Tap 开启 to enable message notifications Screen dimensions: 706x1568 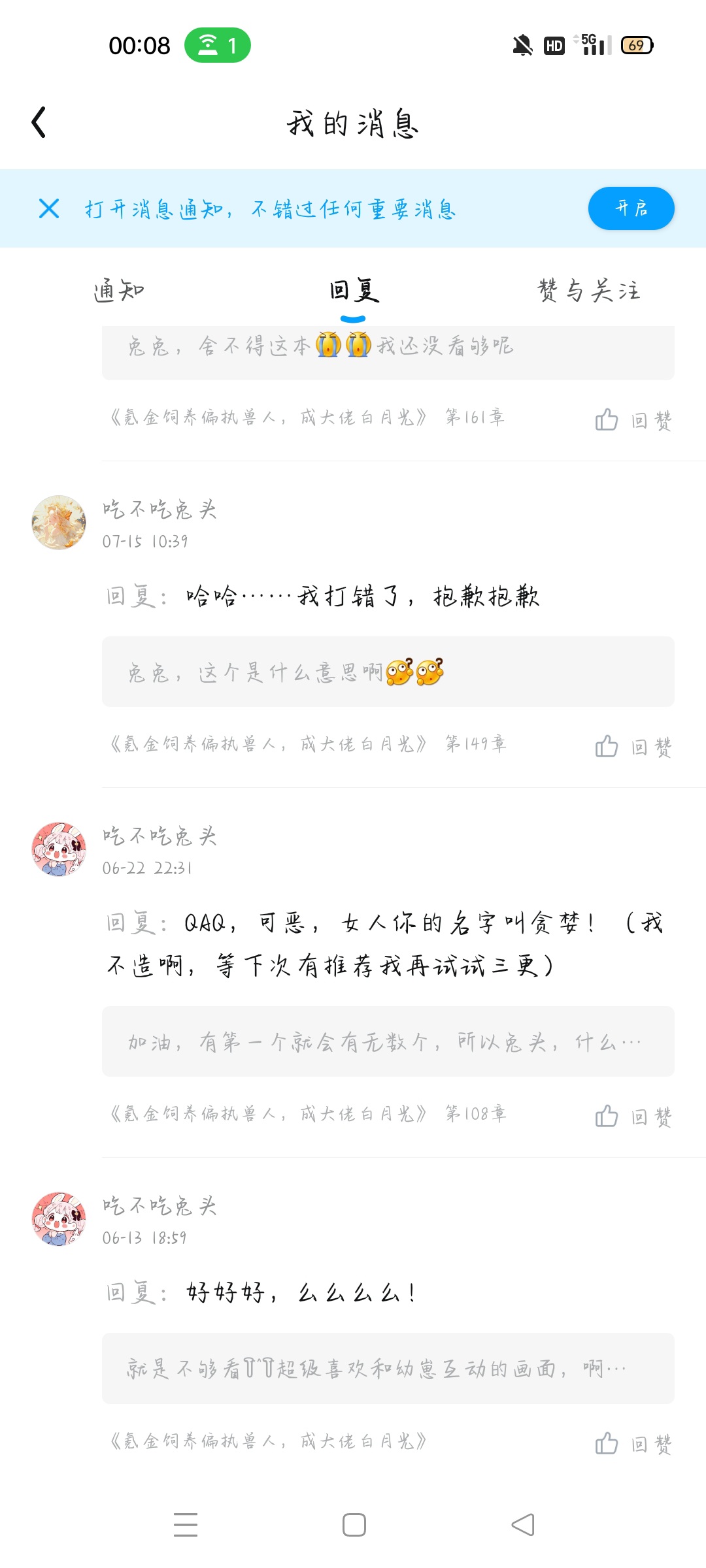631,208
